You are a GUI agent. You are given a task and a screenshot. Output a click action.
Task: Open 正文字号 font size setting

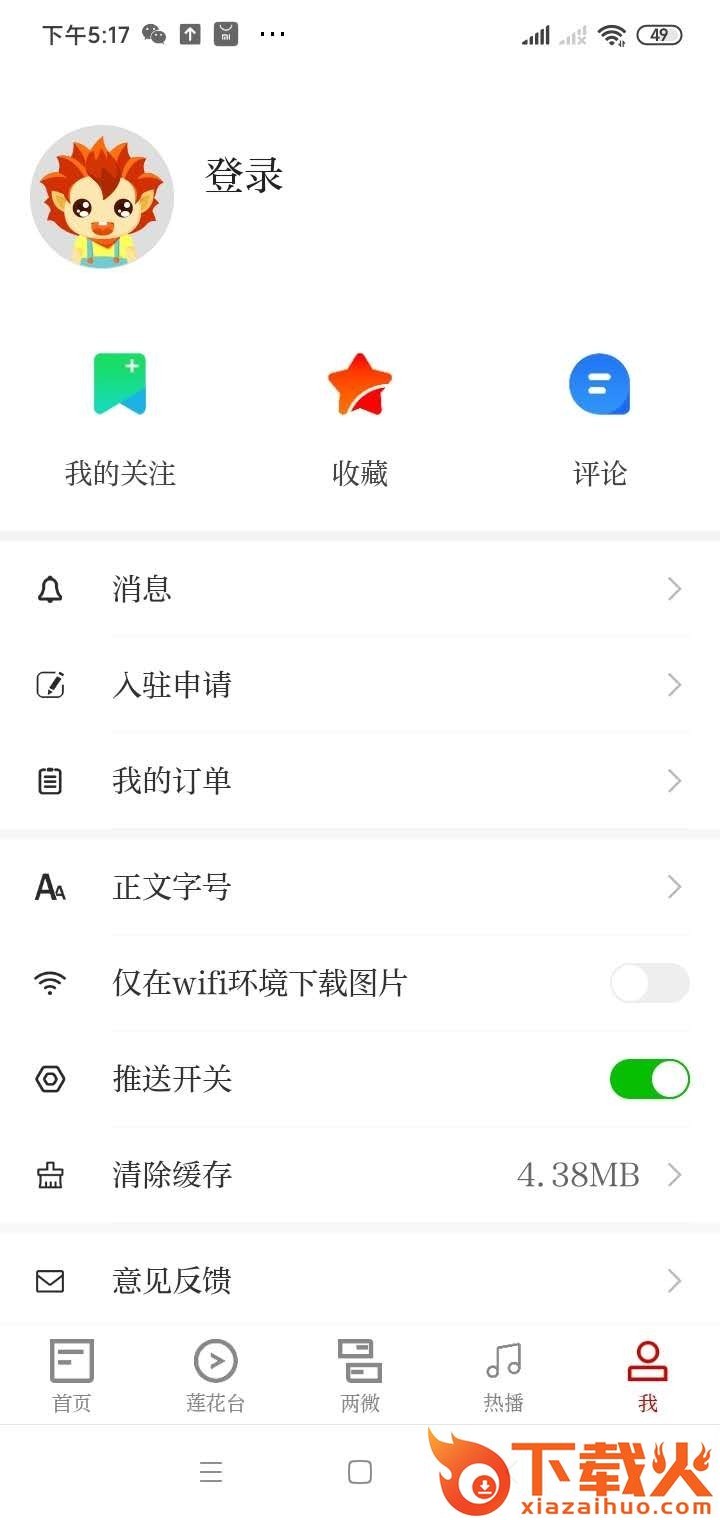[x=360, y=887]
